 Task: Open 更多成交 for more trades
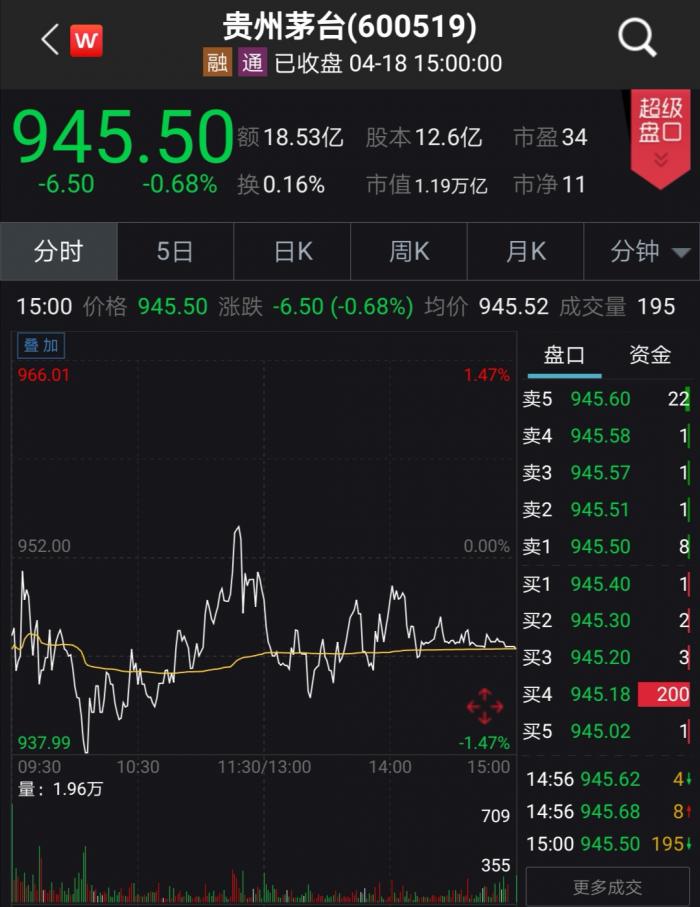tap(607, 887)
